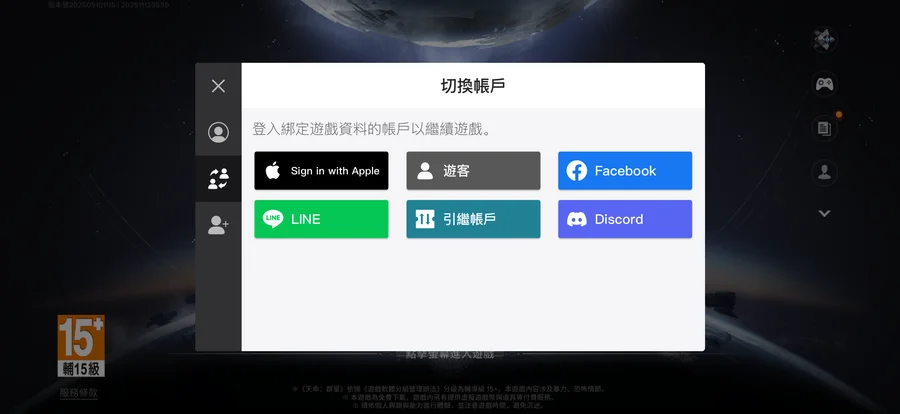The image size is (900, 414).
Task: Log in with LINE
Action: tap(321, 219)
